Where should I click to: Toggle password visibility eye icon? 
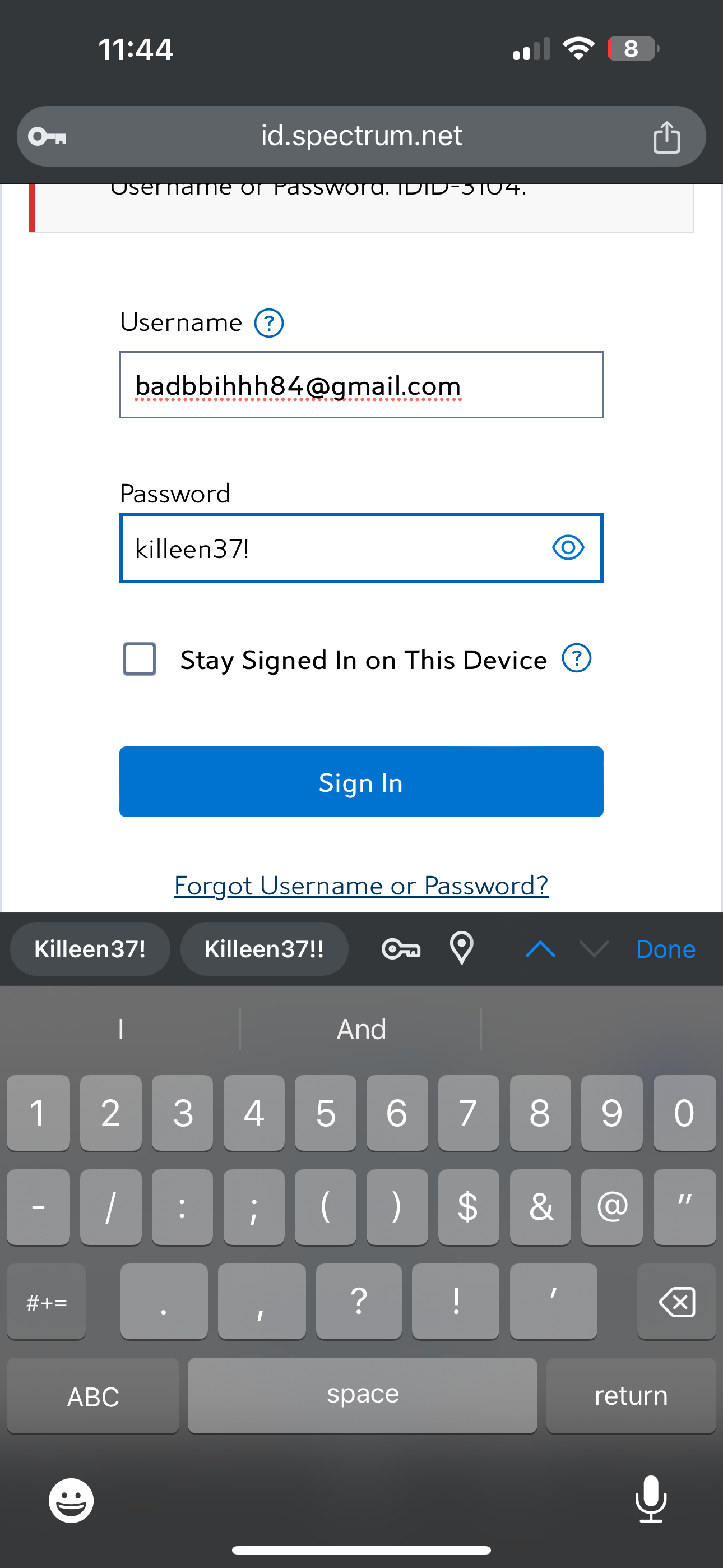point(568,547)
